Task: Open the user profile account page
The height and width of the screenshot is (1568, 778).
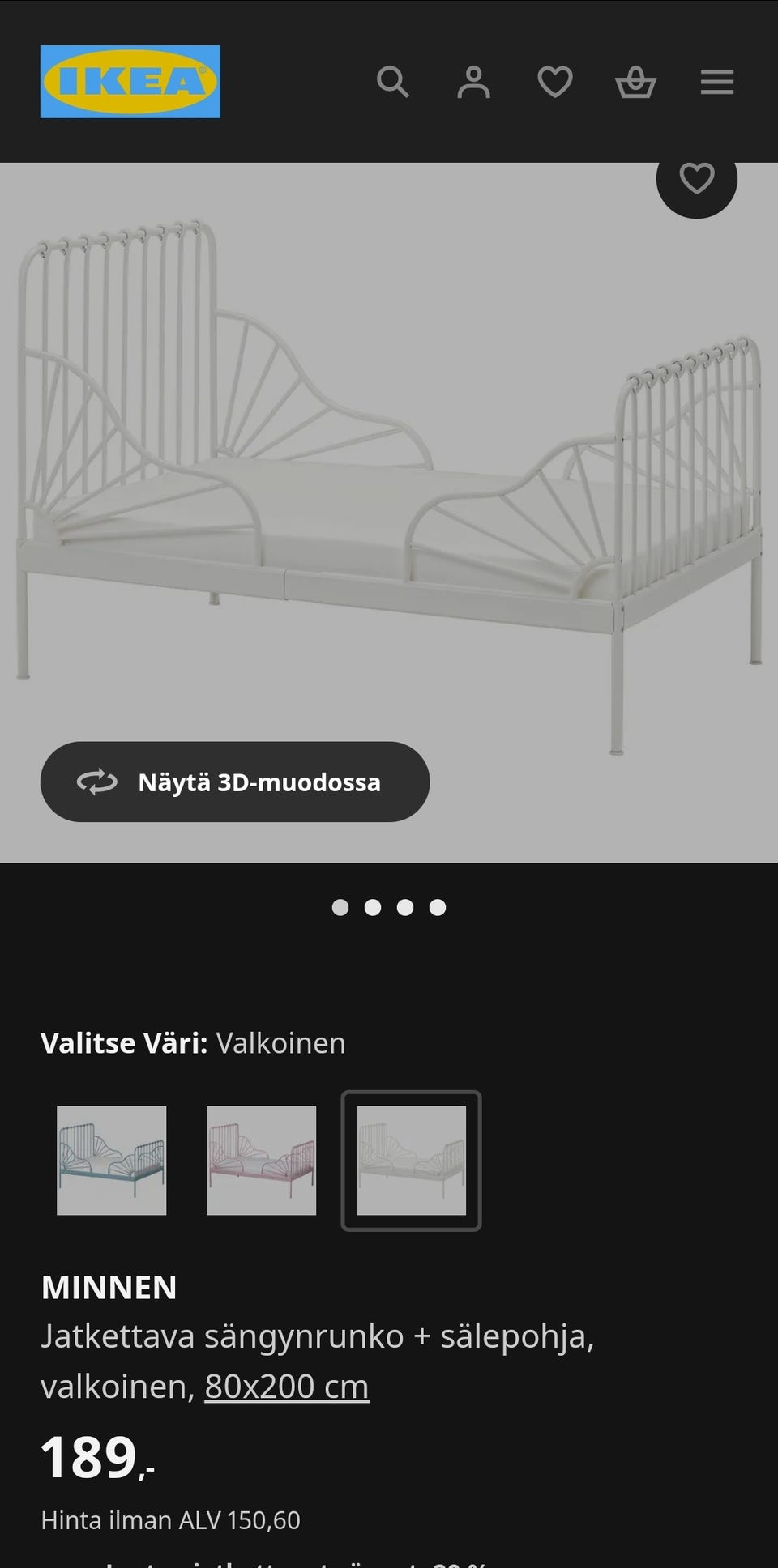Action: coord(474,82)
